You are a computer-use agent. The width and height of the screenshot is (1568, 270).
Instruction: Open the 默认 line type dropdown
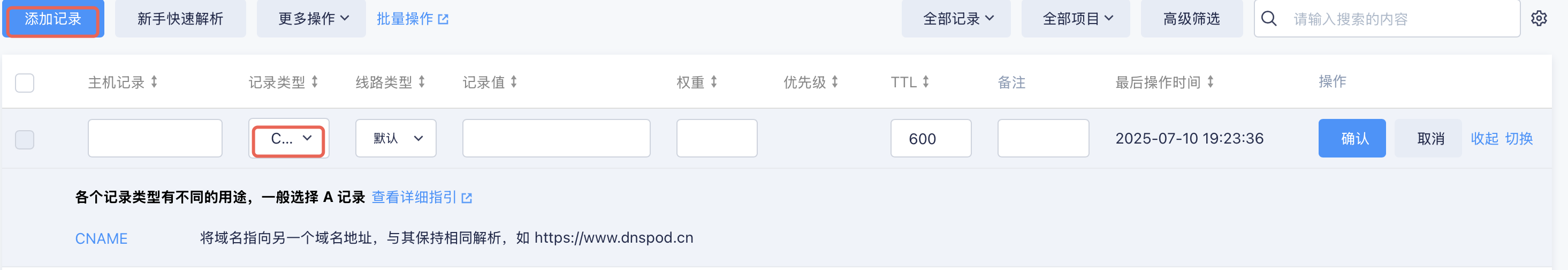395,138
